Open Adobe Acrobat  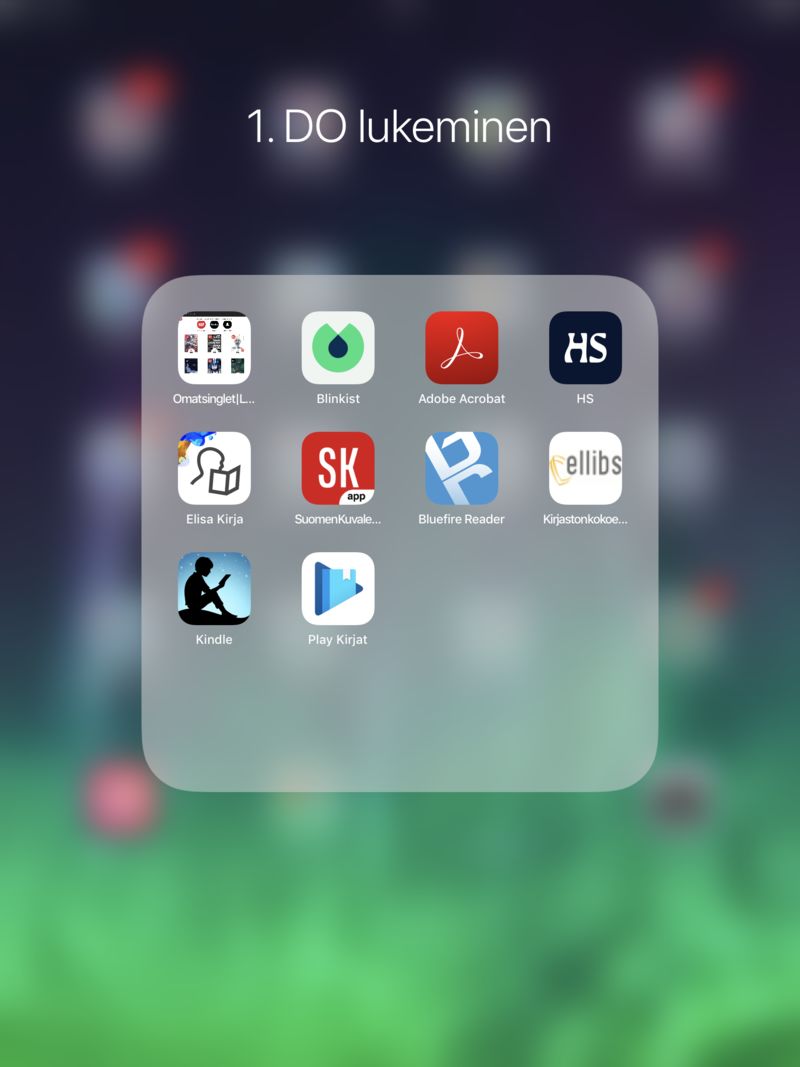(461, 348)
